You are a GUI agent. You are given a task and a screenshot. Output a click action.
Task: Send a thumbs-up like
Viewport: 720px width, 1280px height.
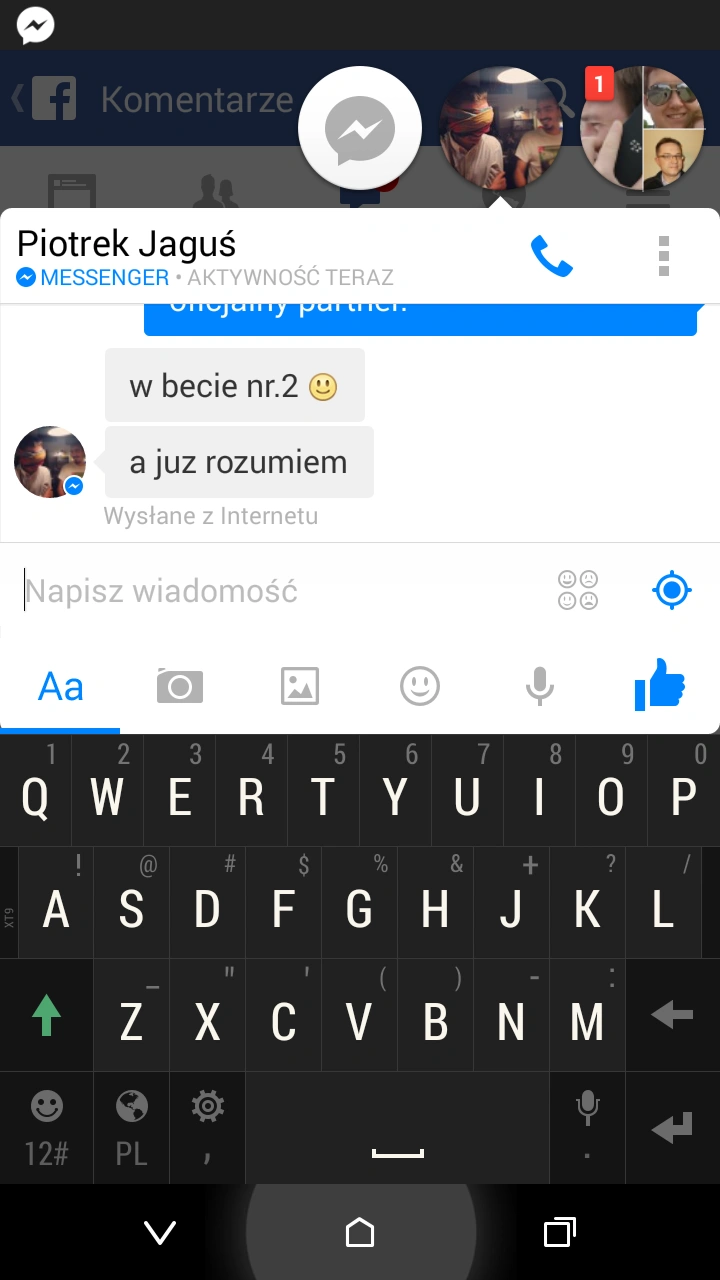pos(660,687)
